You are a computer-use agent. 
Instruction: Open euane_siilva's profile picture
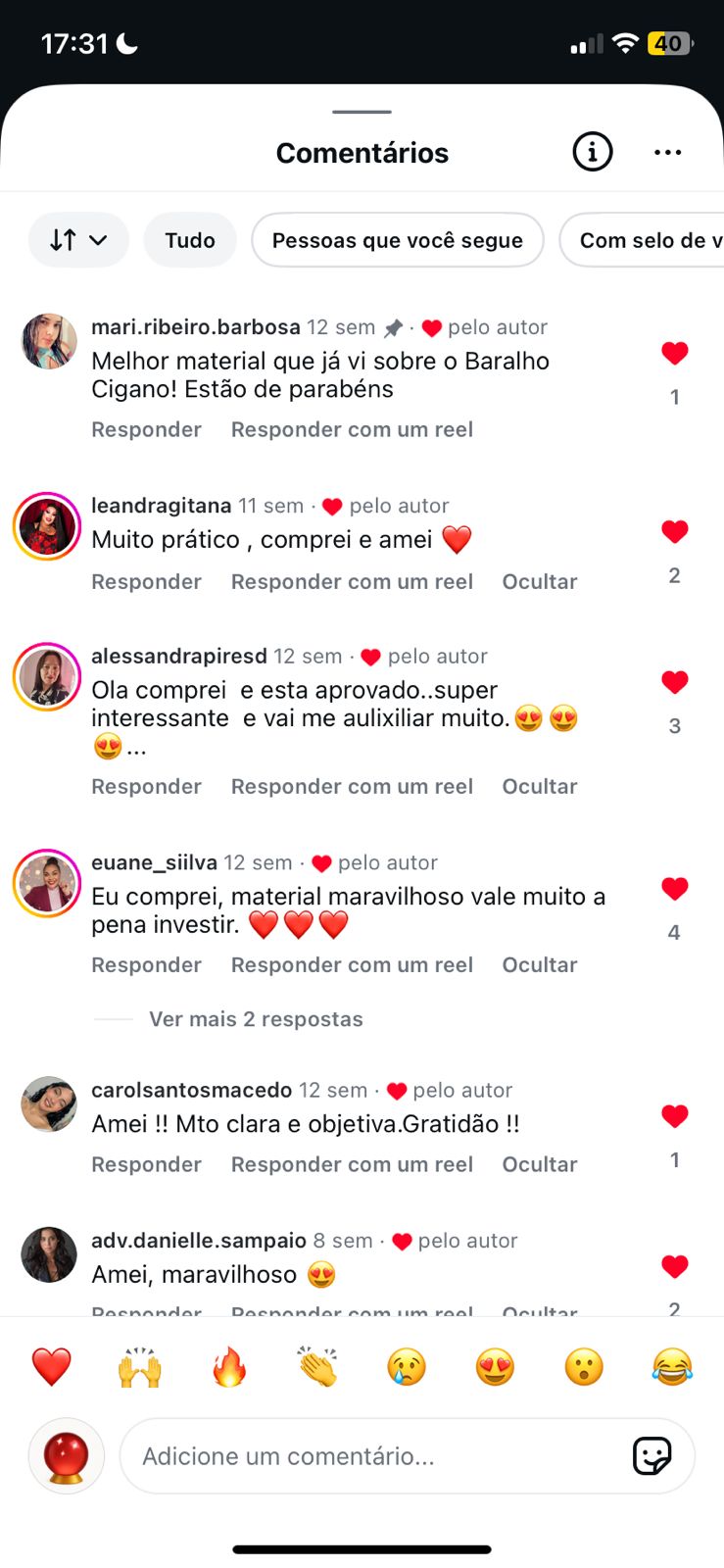click(47, 883)
